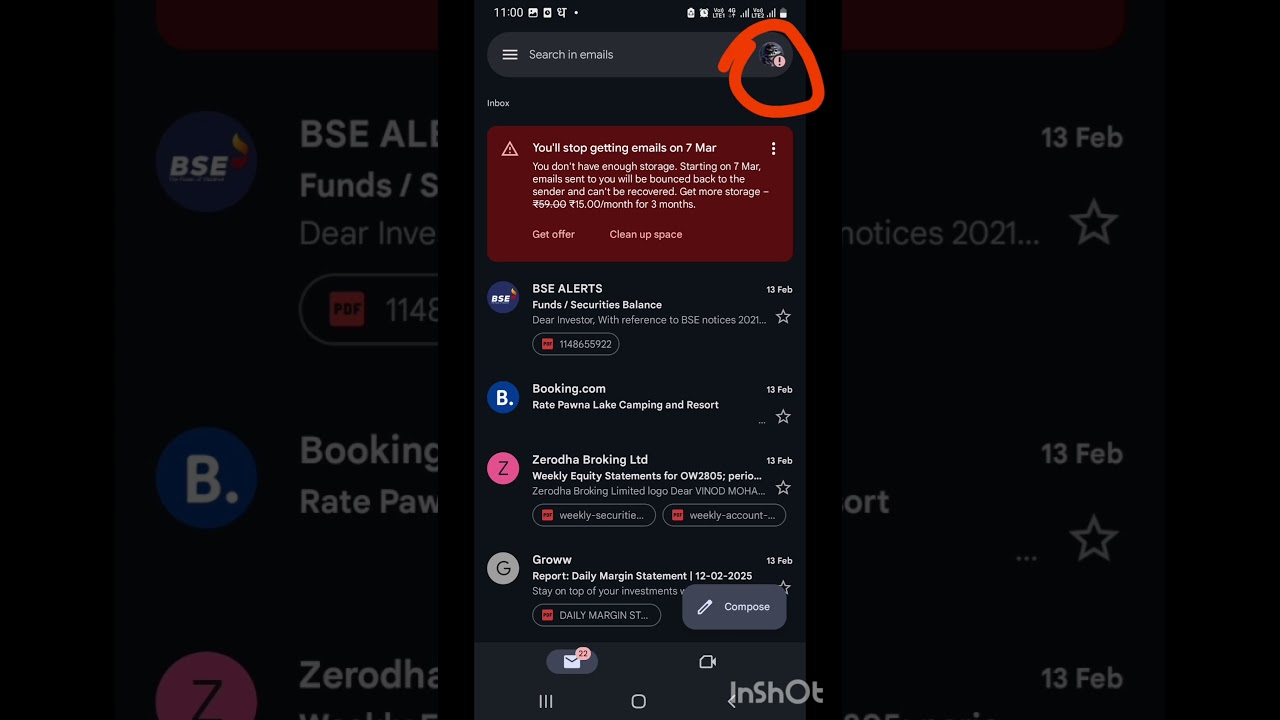
Task: Open the weekly-account PDF attachment
Action: 724,515
